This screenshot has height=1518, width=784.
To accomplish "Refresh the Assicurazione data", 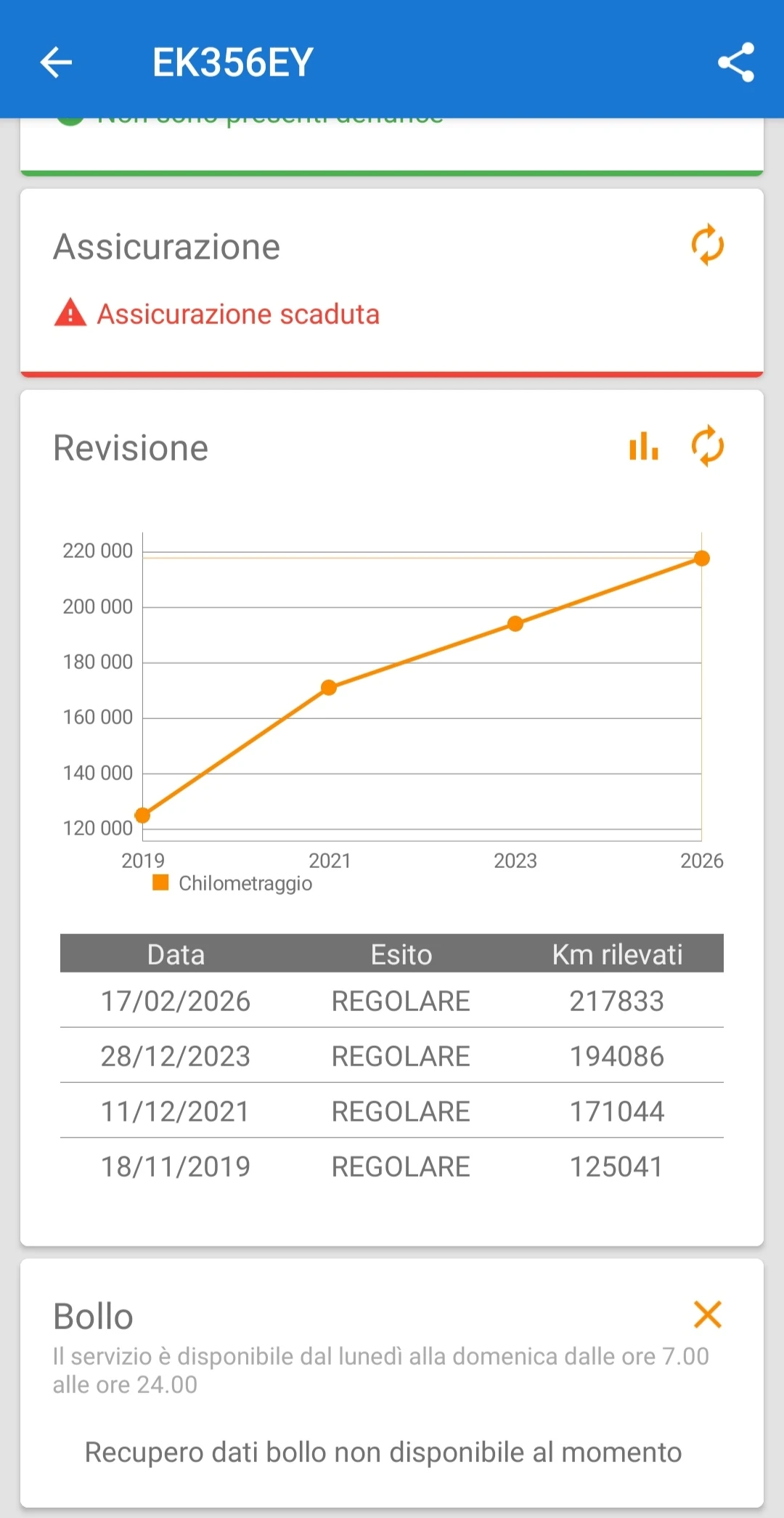I will click(708, 245).
